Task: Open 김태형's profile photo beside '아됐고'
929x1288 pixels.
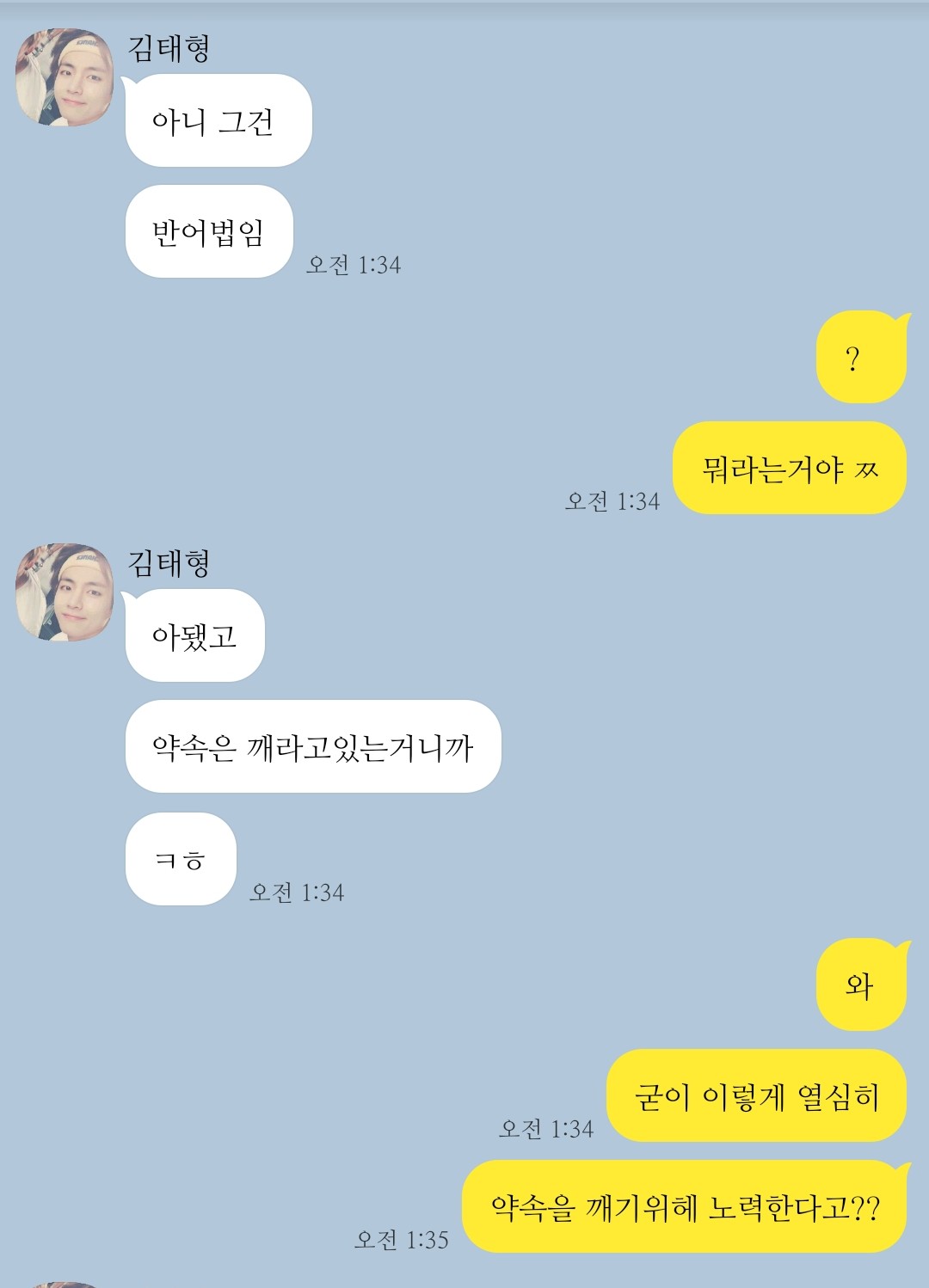Action: [65, 592]
